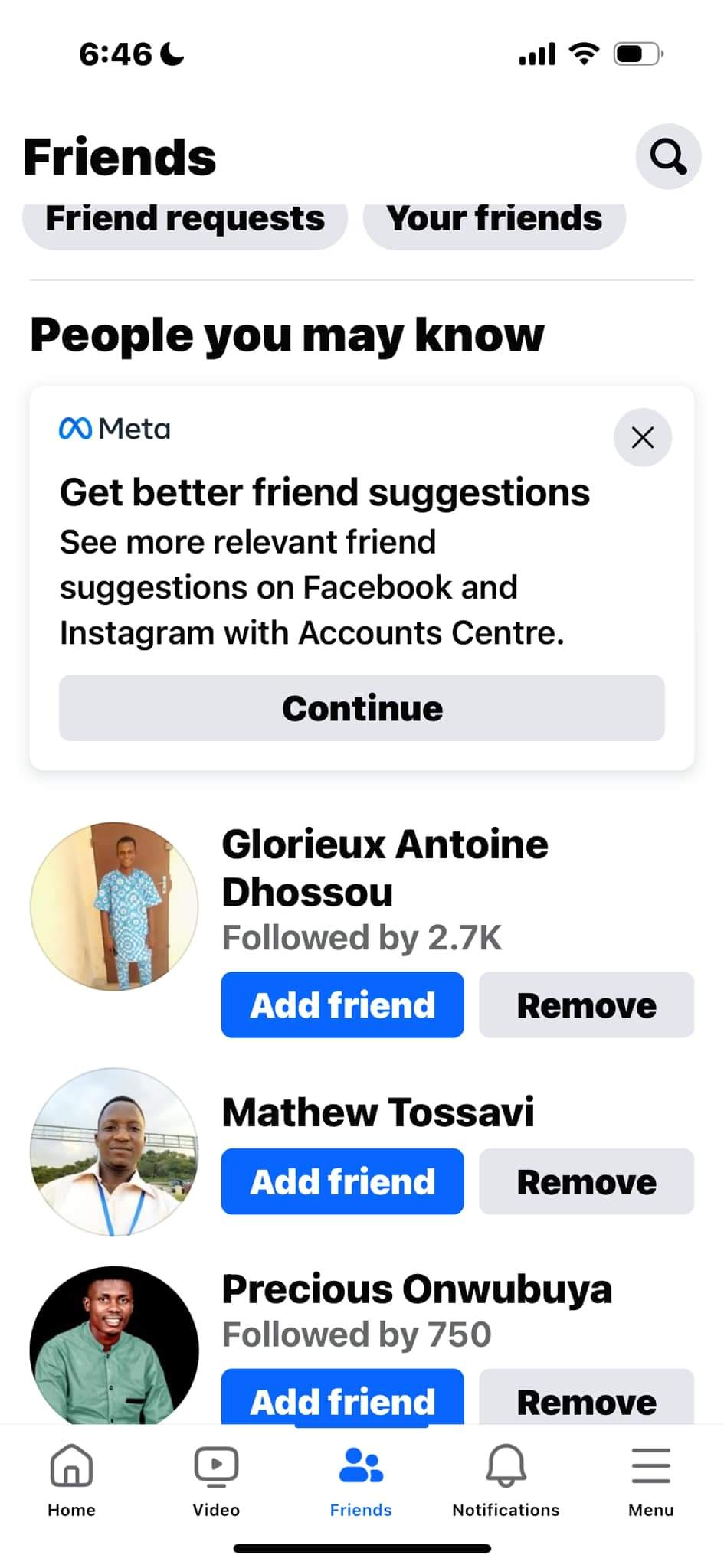Open Mathew Tossavi's profile photo

coord(114,1151)
